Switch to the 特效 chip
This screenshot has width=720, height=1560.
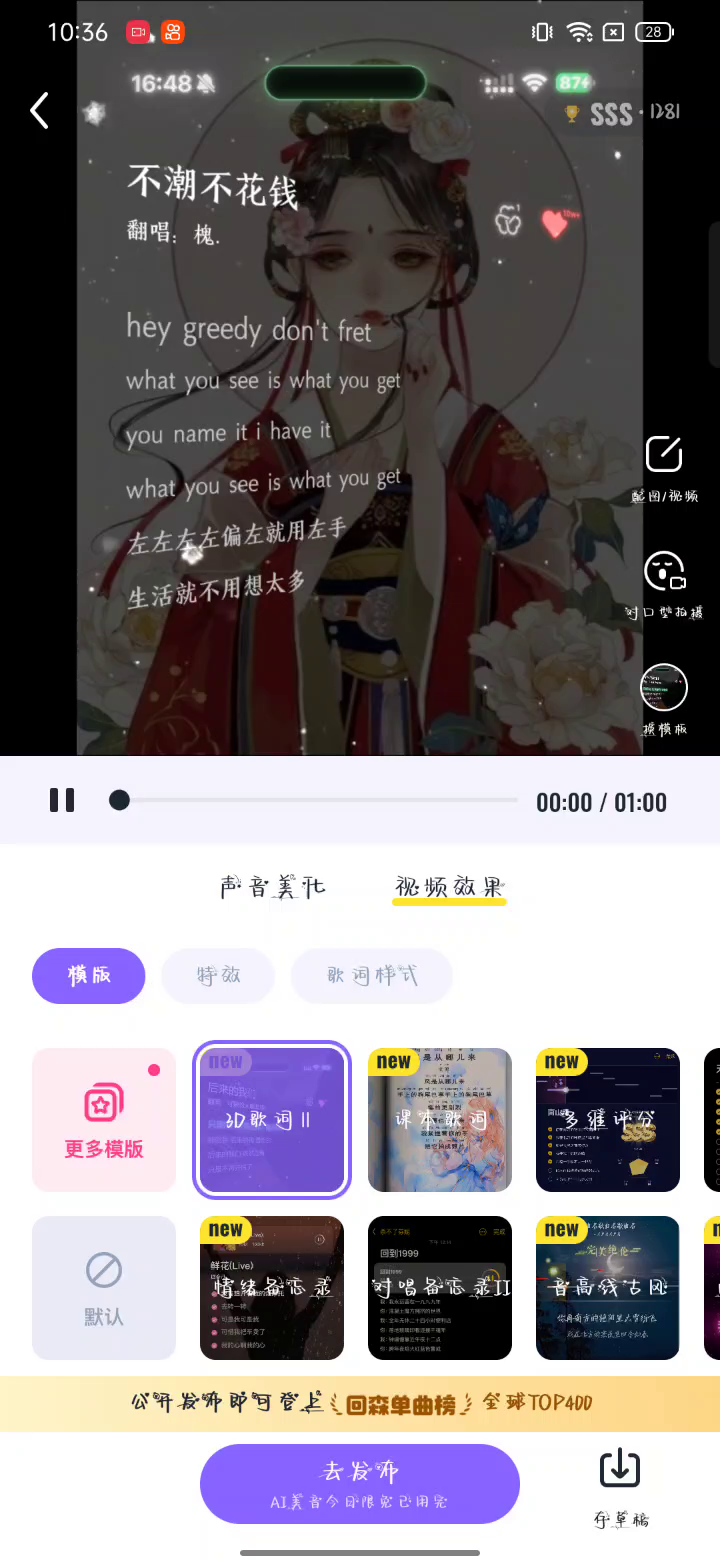(x=218, y=976)
